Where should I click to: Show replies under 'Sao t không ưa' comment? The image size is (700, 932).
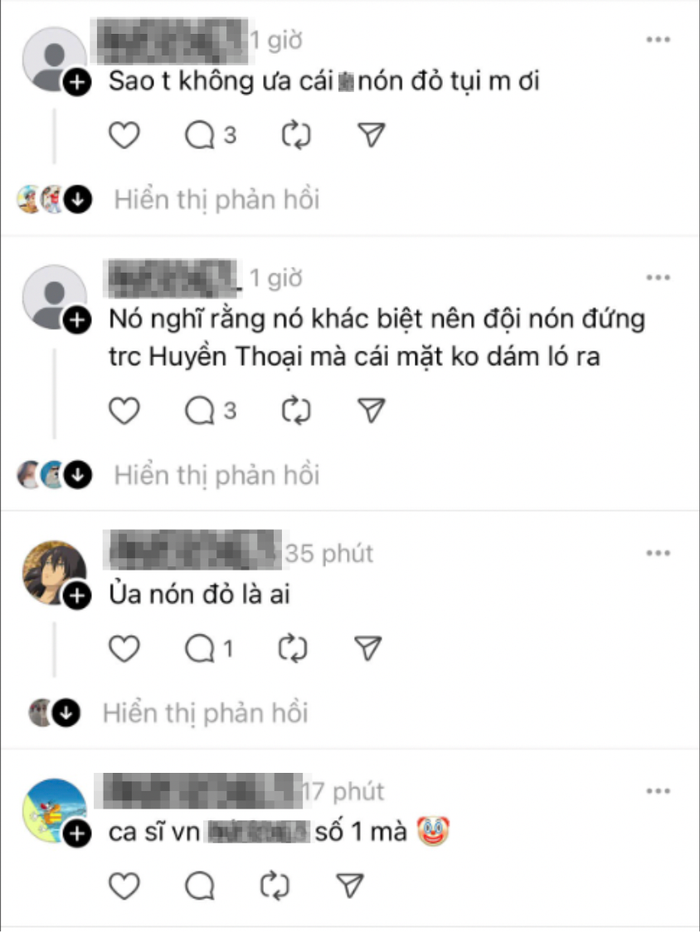click(x=216, y=199)
